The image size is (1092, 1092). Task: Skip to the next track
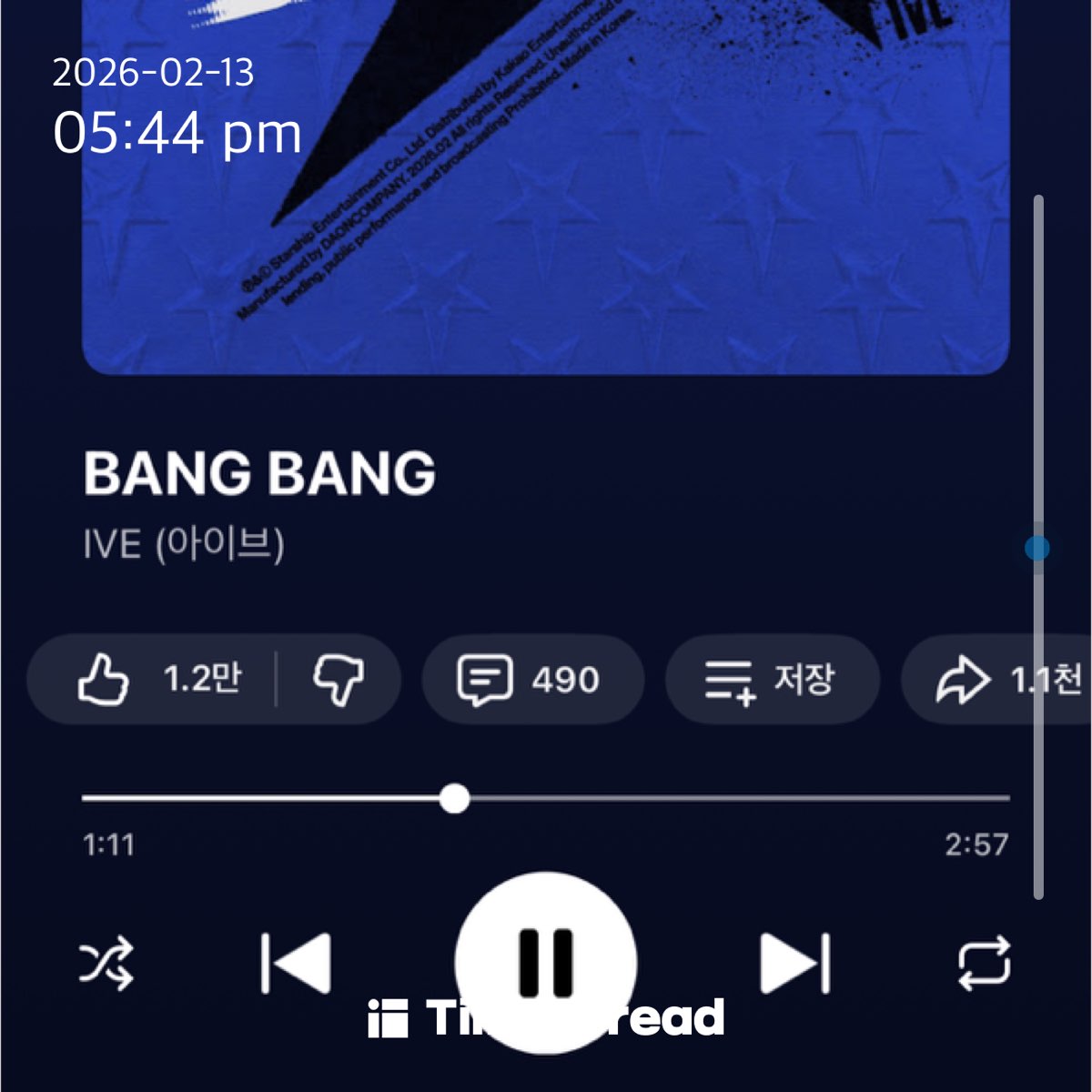click(795, 963)
